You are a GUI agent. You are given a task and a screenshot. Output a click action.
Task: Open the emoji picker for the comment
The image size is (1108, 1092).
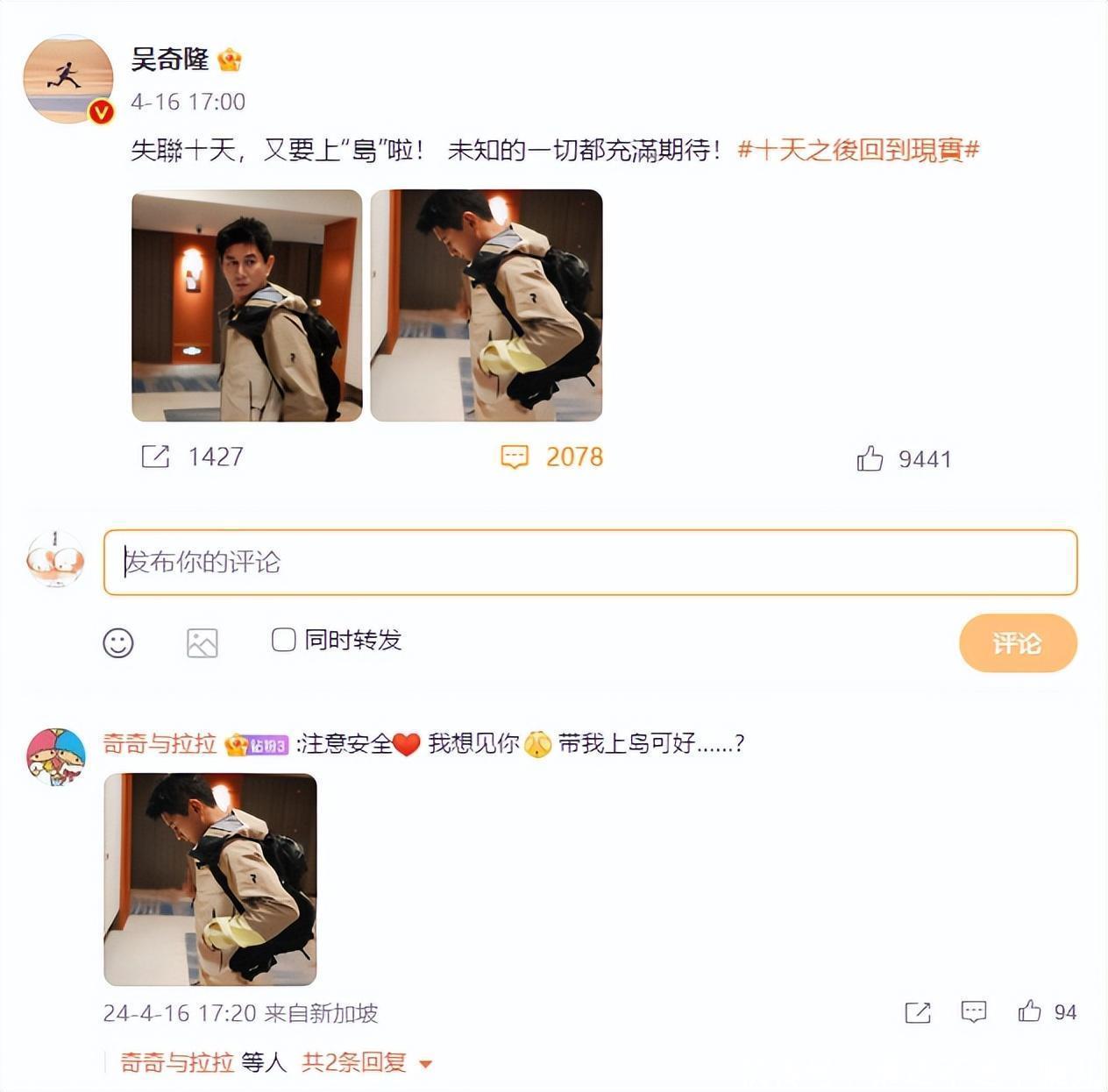118,642
